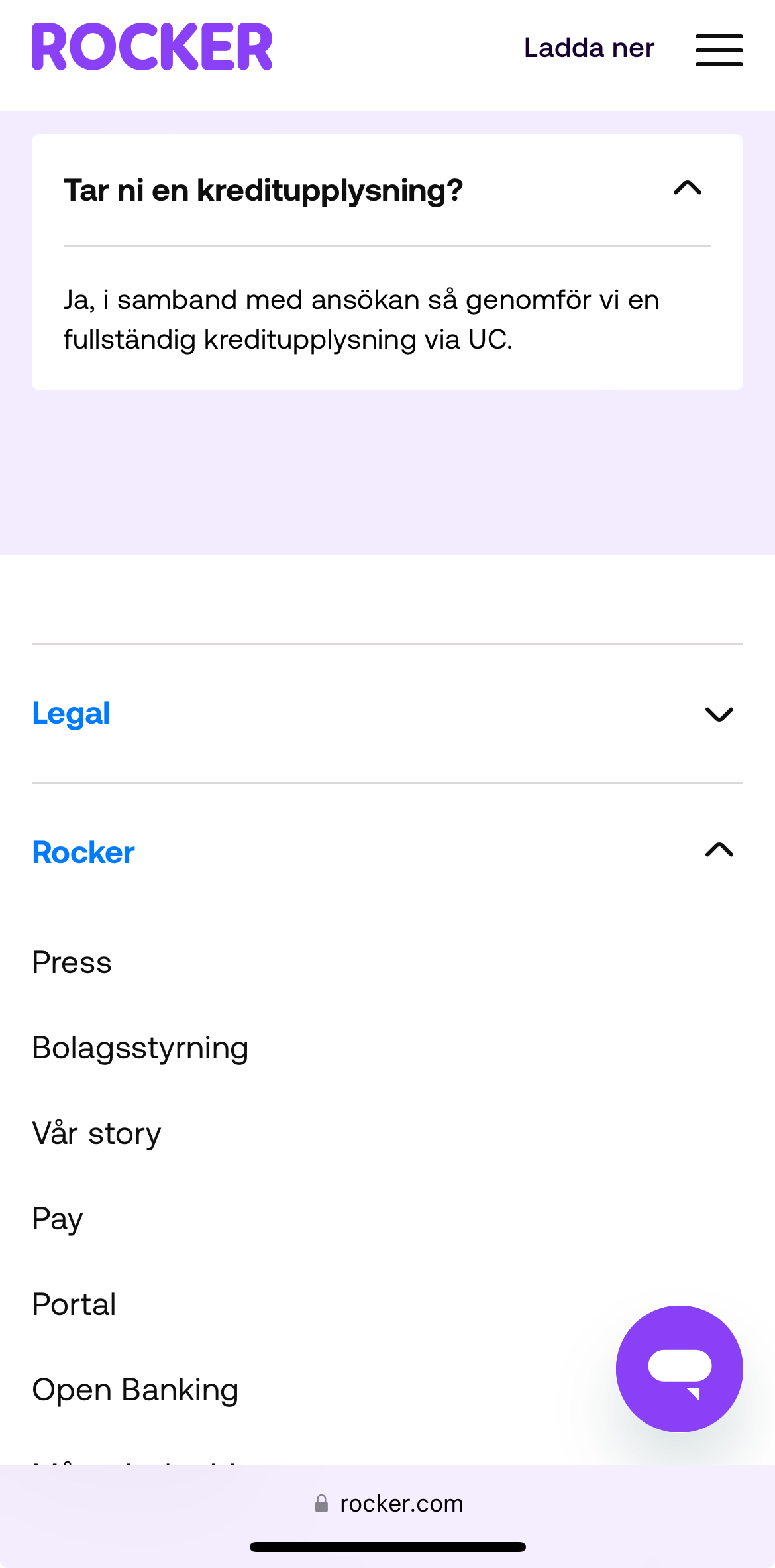This screenshot has height=1568, width=775.
Task: Go to the Pay page
Action: (58, 1219)
